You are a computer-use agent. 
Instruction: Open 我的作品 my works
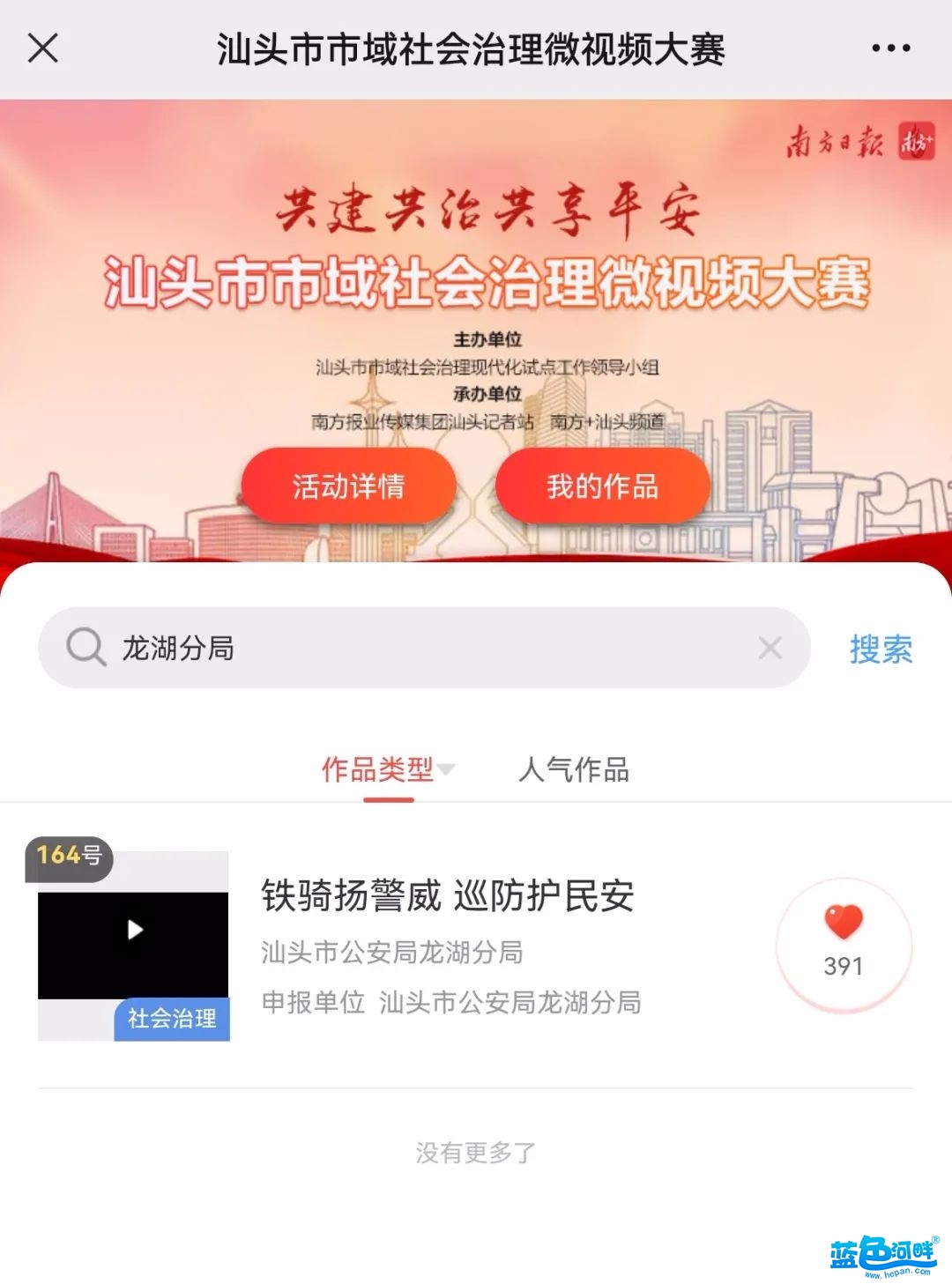pyautogui.click(x=602, y=486)
